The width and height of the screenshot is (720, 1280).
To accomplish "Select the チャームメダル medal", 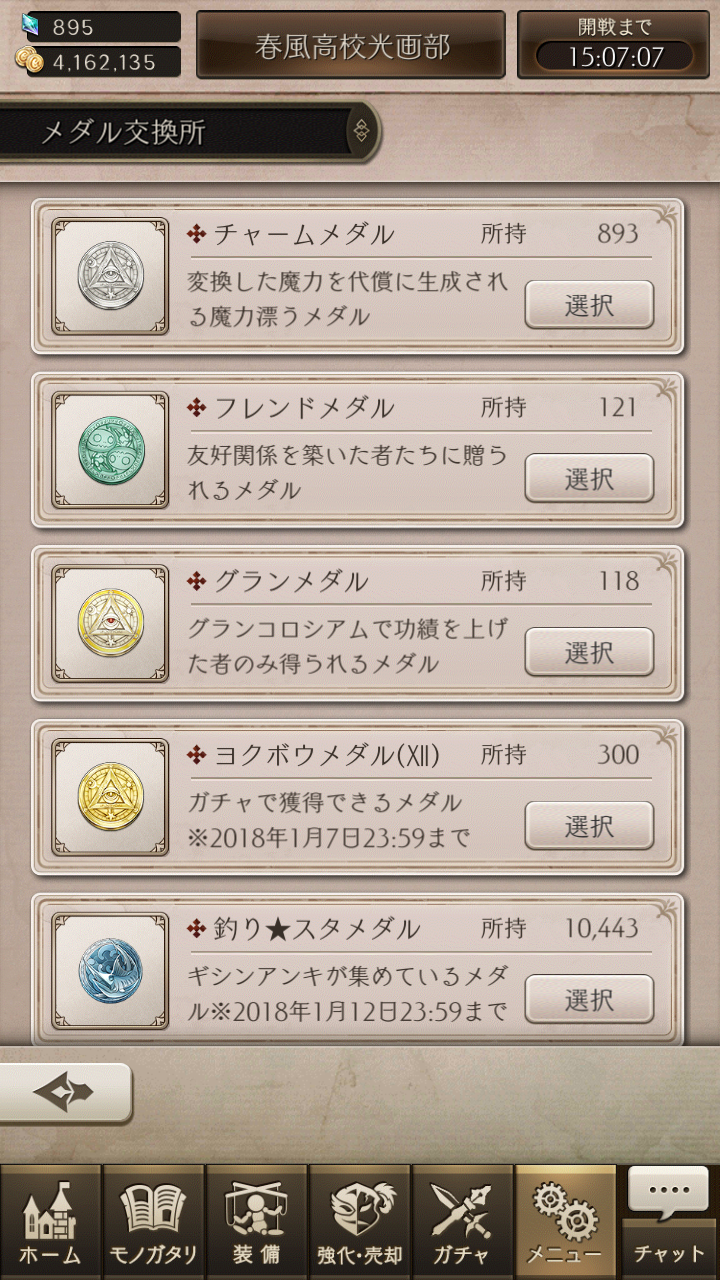I will [x=589, y=305].
